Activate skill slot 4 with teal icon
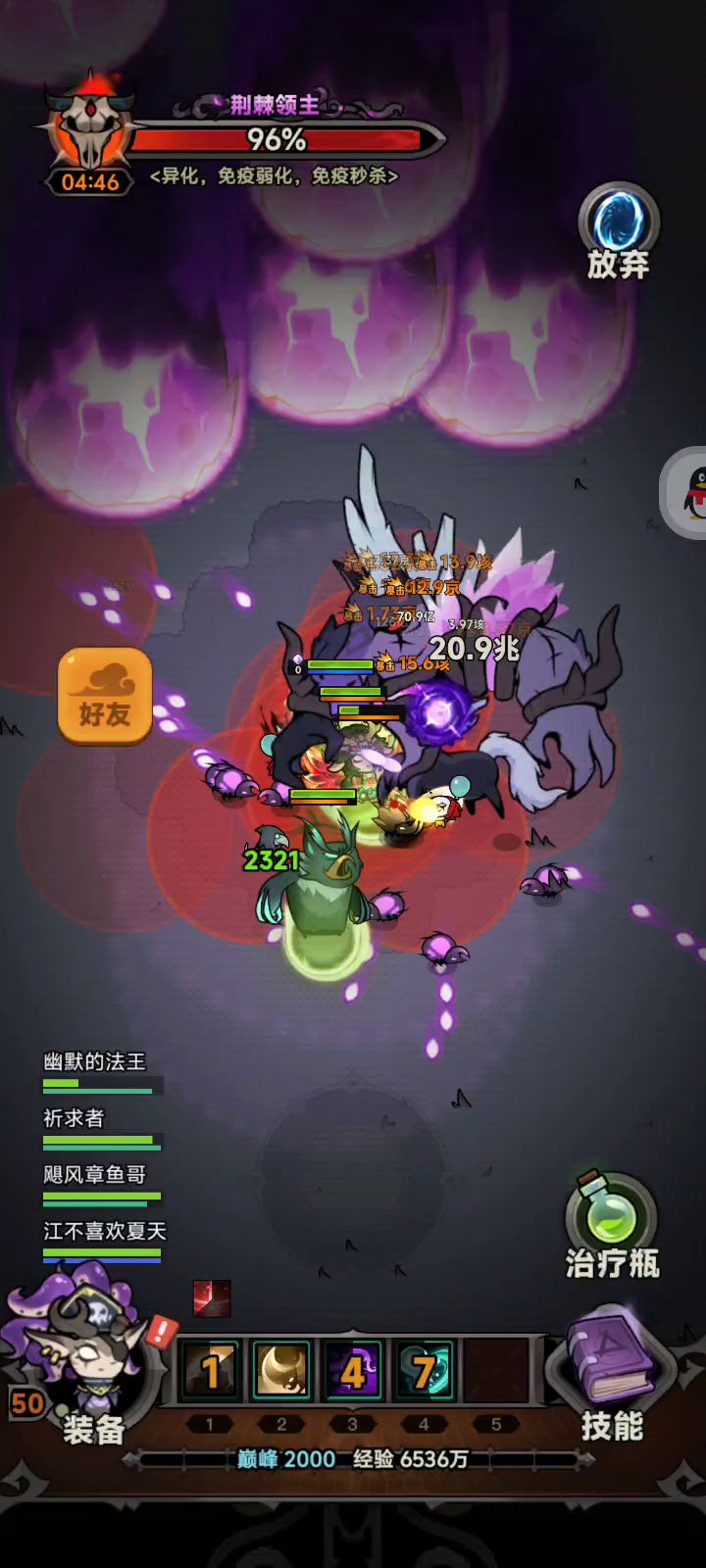Screen dimensions: 706x1568 point(424,1371)
